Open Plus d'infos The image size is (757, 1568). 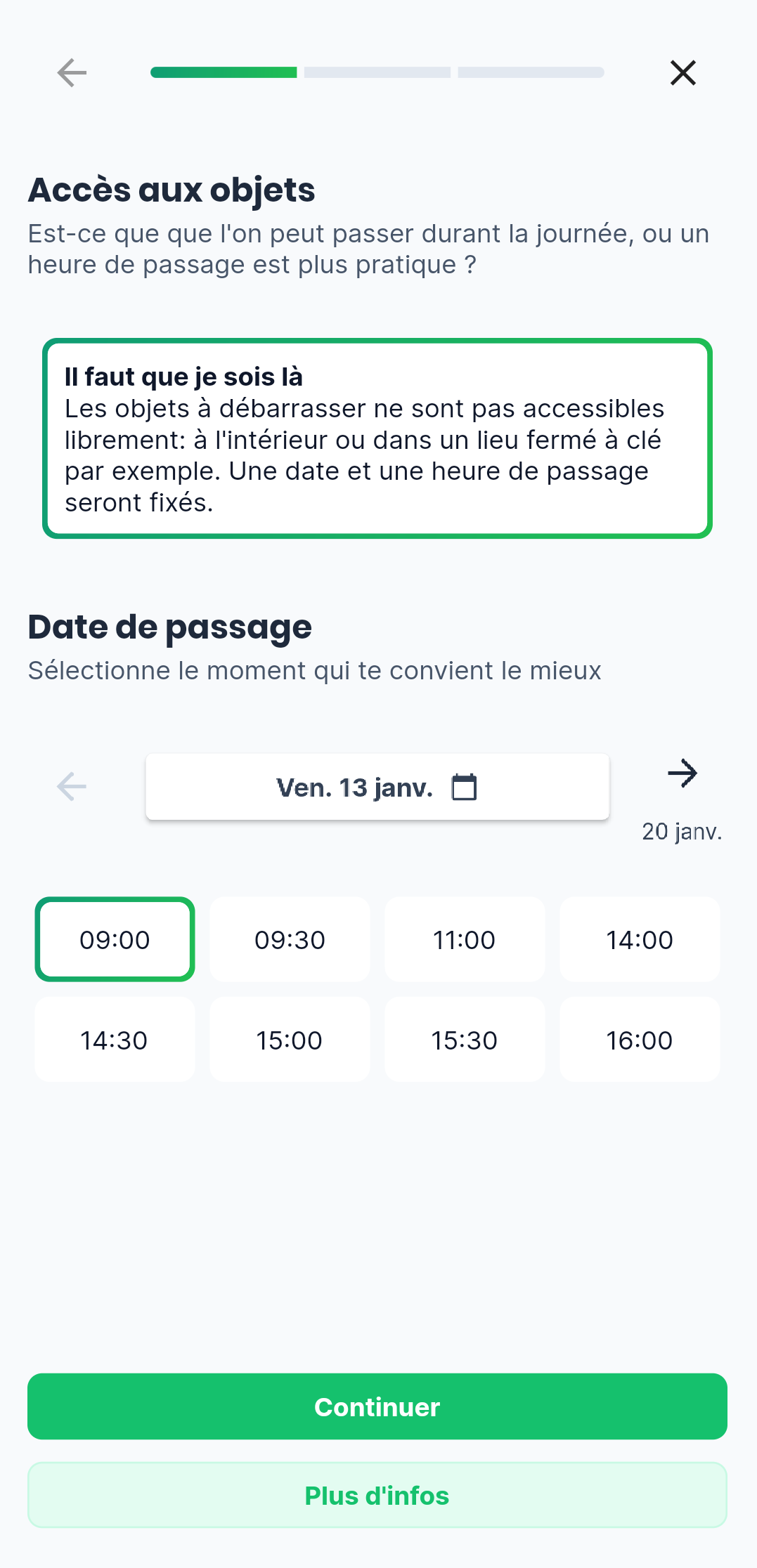[377, 1495]
